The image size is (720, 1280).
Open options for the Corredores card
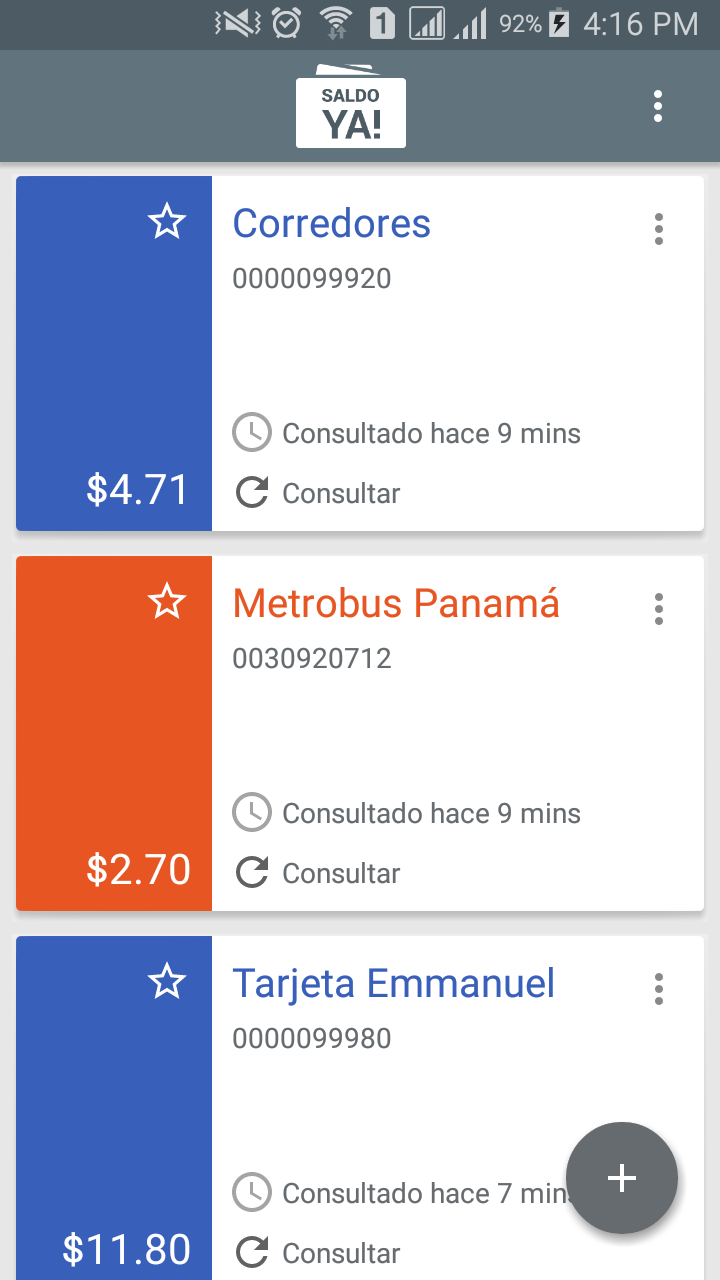(x=658, y=229)
